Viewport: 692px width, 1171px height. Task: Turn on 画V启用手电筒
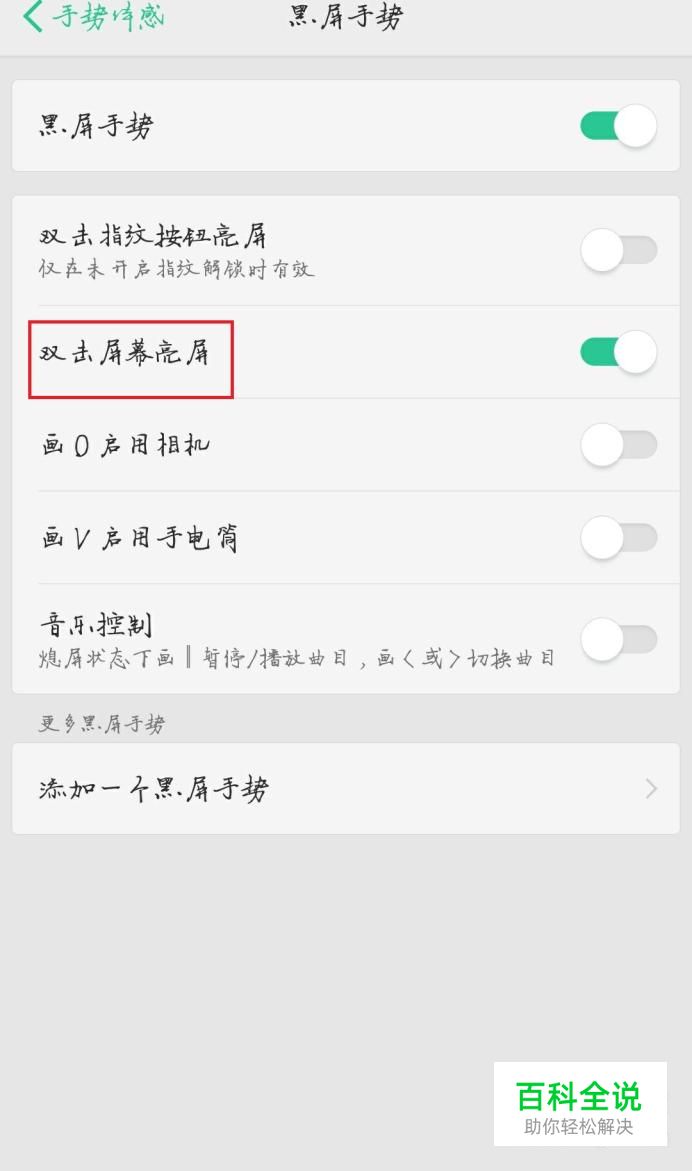tap(618, 538)
